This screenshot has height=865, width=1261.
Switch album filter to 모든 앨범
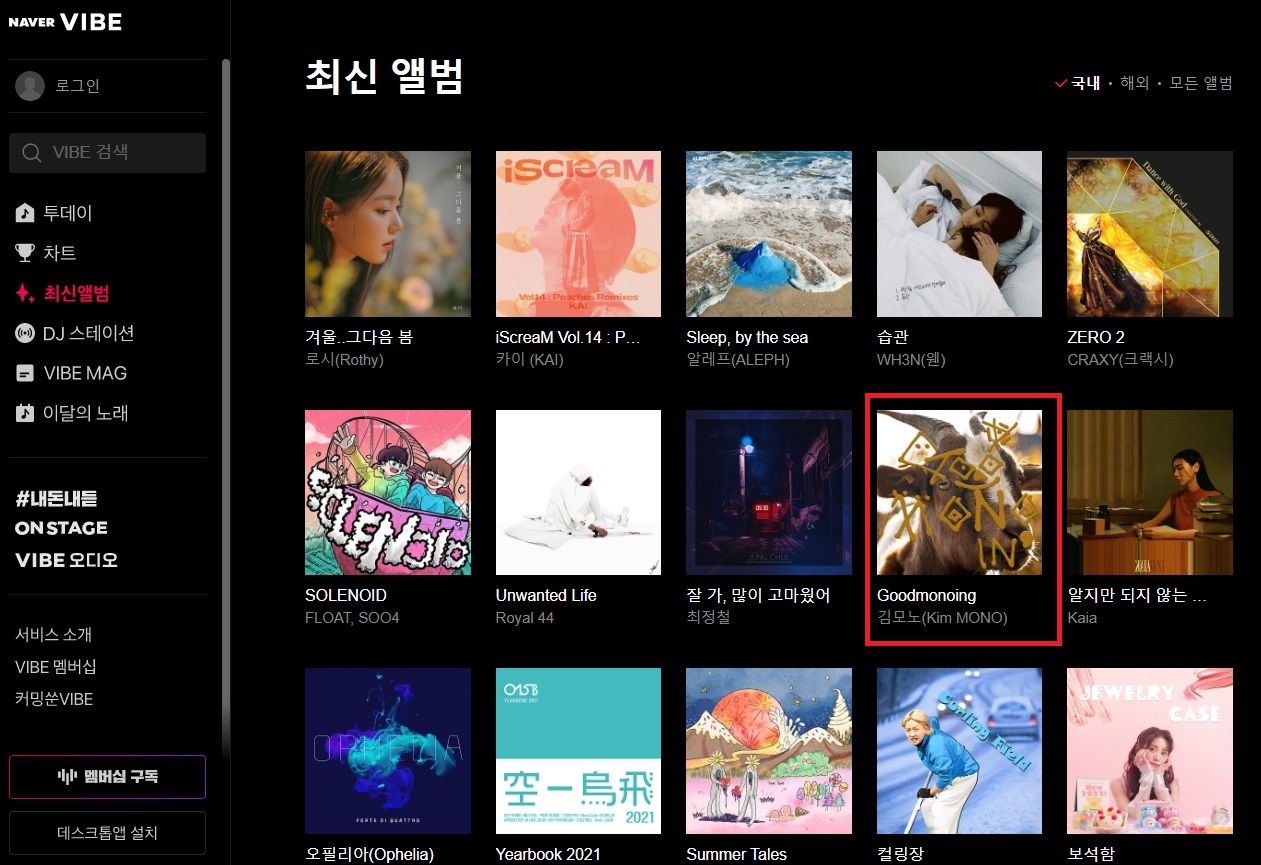tap(1200, 83)
